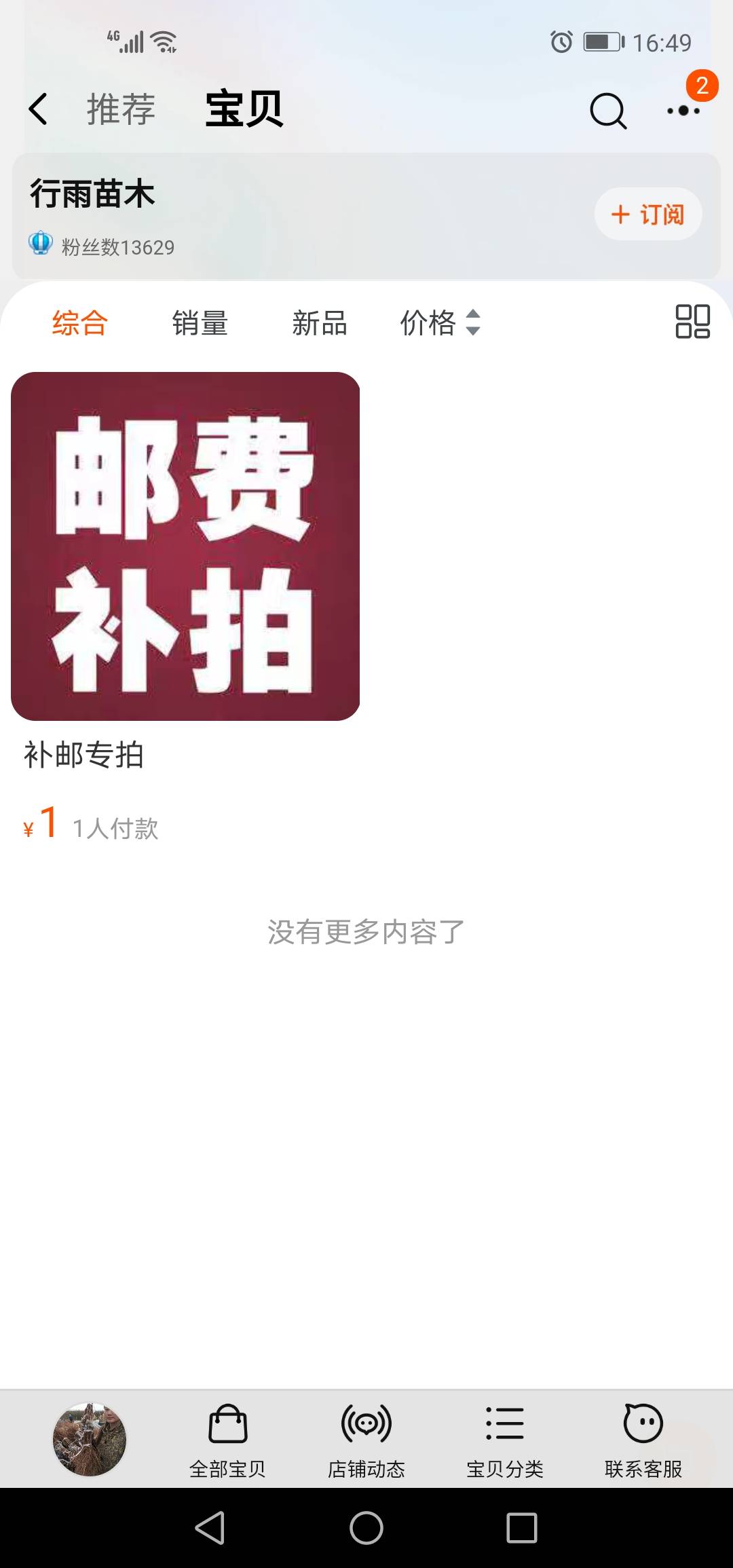Toggle the grid layout view icon
The width and height of the screenshot is (733, 1568).
pos(692,321)
